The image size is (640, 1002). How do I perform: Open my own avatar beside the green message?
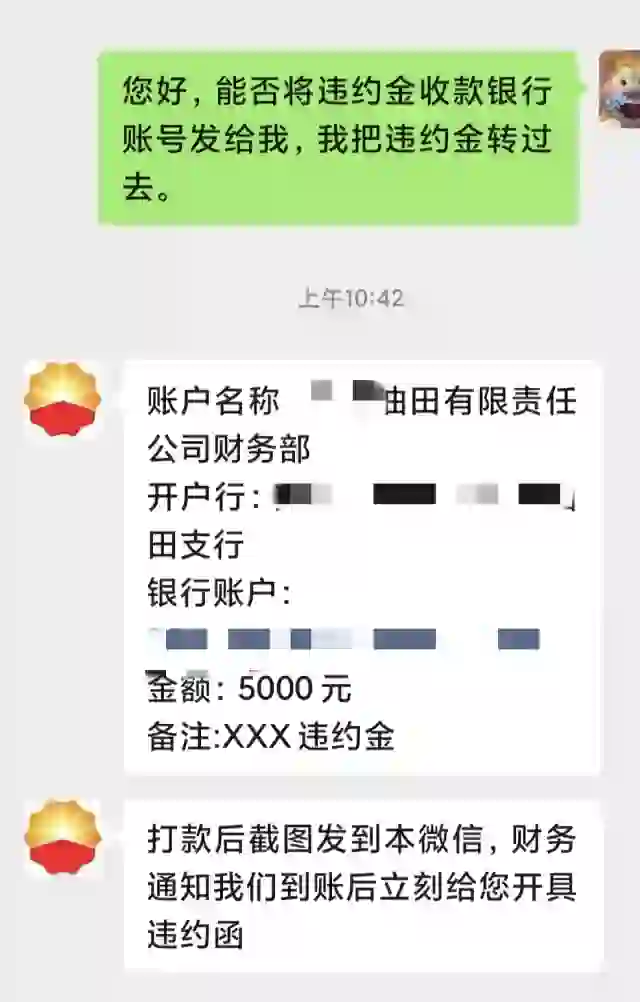coord(622,87)
